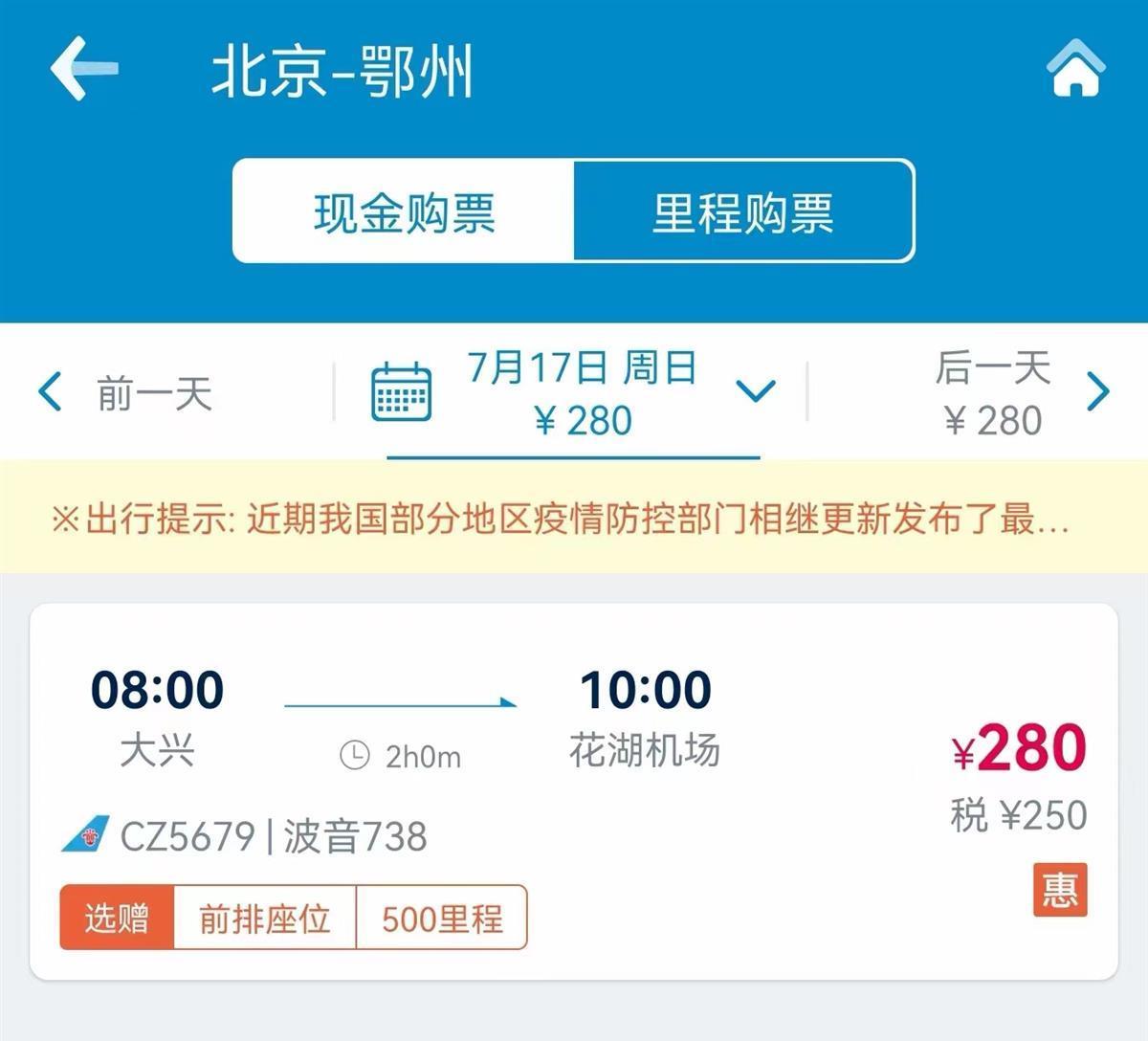Switch to the 现金购票 tab

click(x=404, y=211)
